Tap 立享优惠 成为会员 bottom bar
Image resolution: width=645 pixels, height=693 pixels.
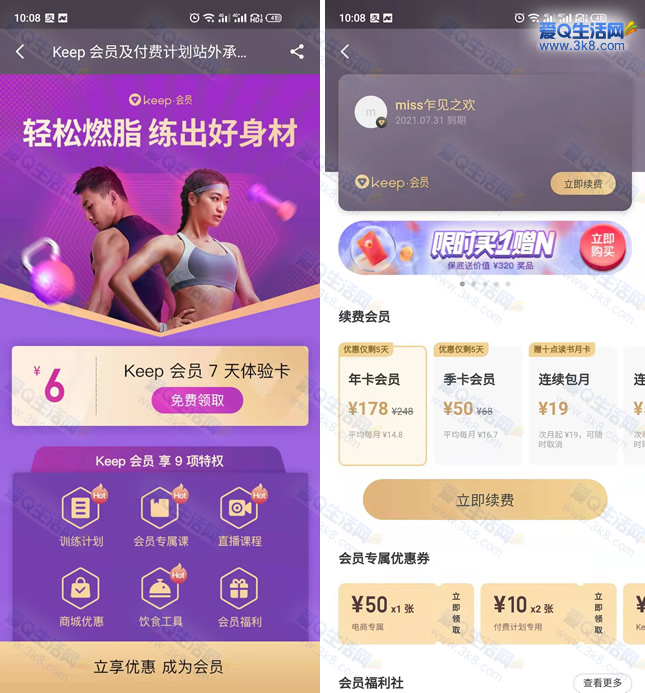tap(158, 666)
